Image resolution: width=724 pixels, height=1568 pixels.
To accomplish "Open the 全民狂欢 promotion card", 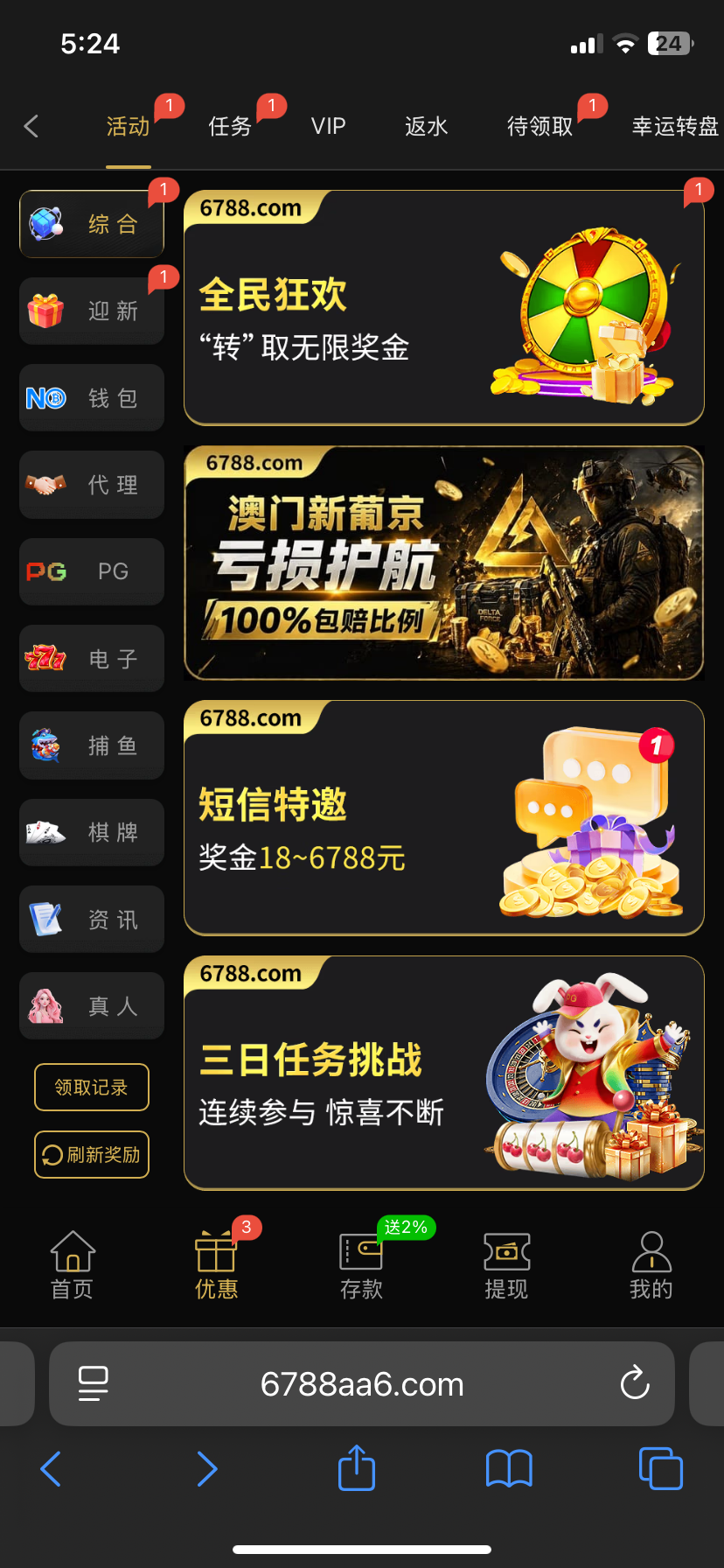I will pos(443,308).
